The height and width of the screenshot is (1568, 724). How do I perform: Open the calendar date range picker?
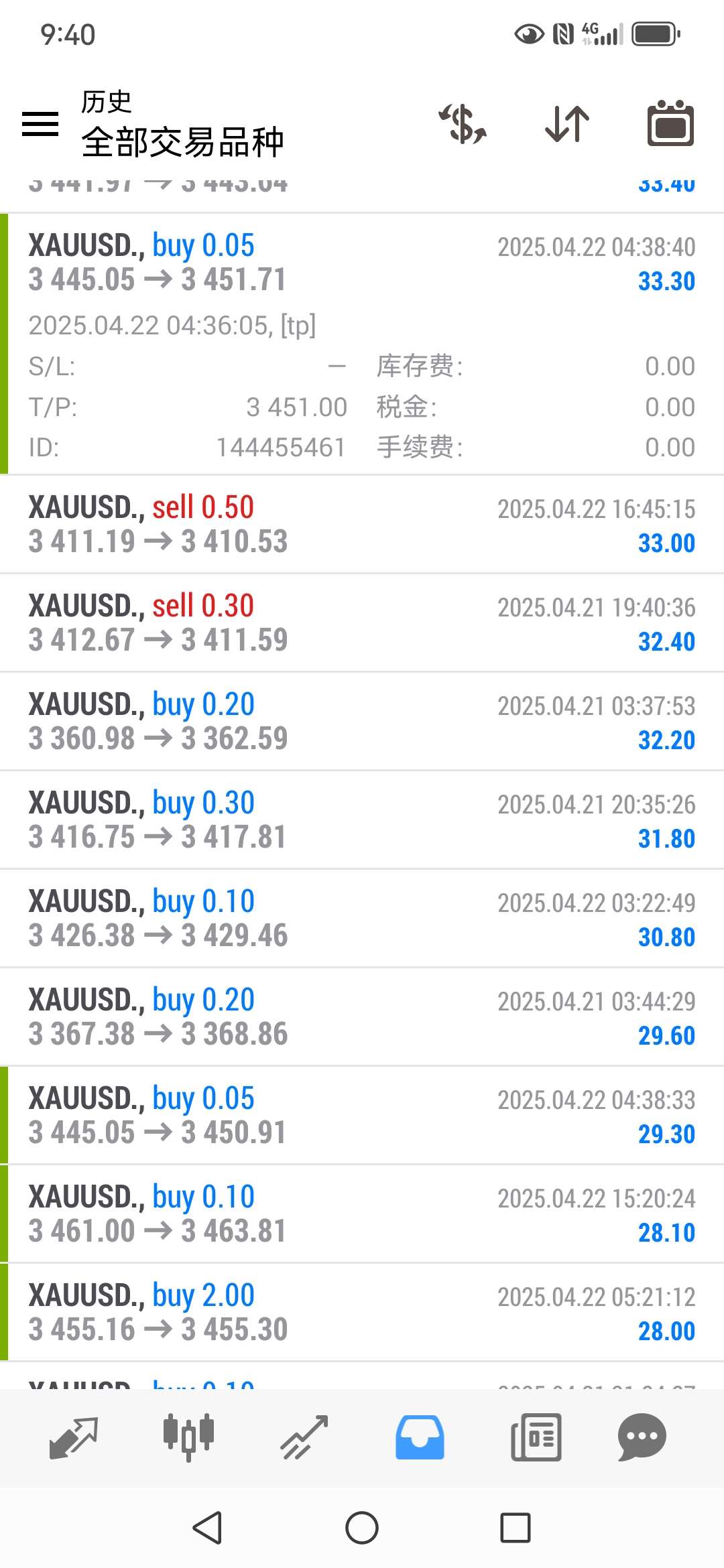pyautogui.click(x=670, y=123)
